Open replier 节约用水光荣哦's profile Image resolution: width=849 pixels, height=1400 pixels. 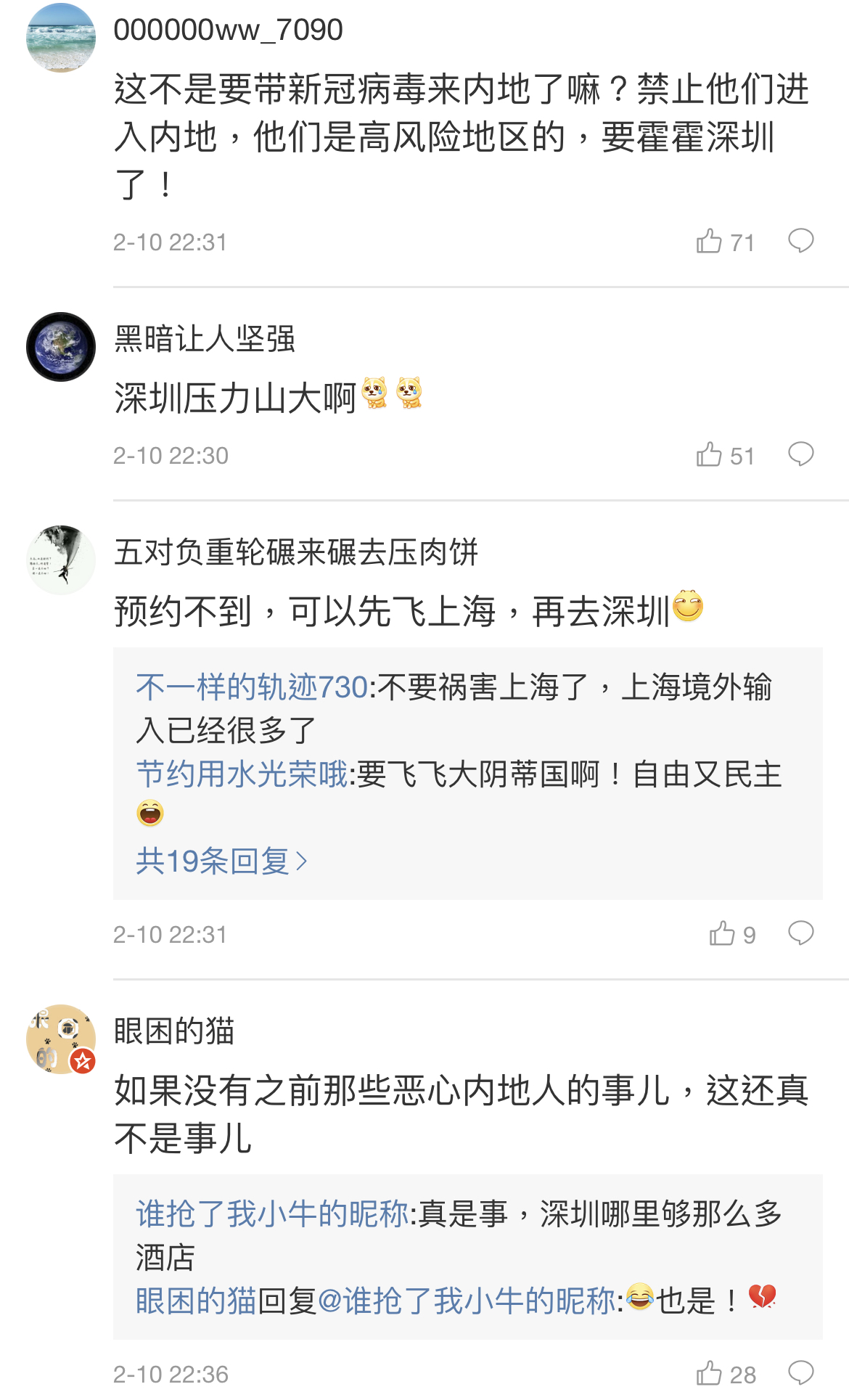pyautogui.click(x=242, y=774)
